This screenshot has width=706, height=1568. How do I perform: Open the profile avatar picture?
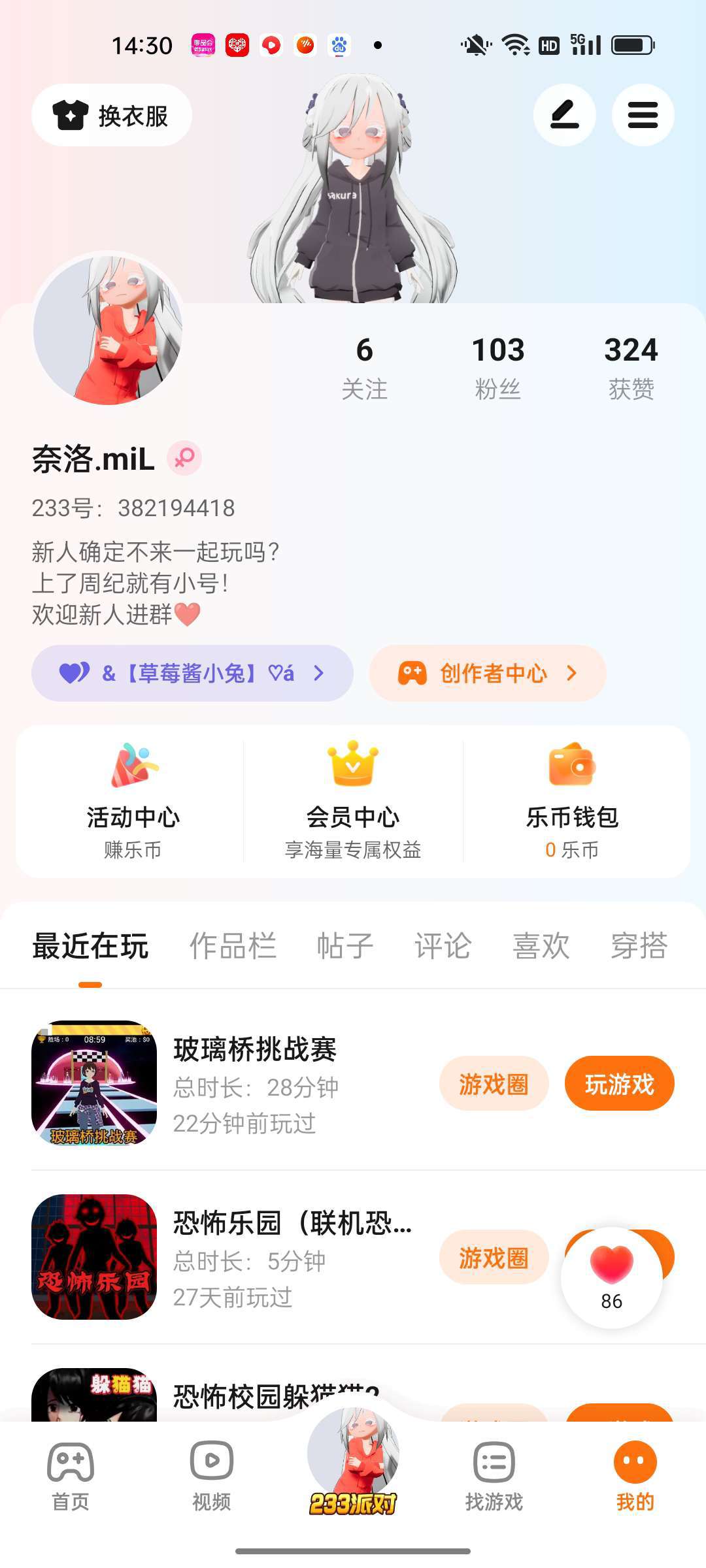click(108, 329)
